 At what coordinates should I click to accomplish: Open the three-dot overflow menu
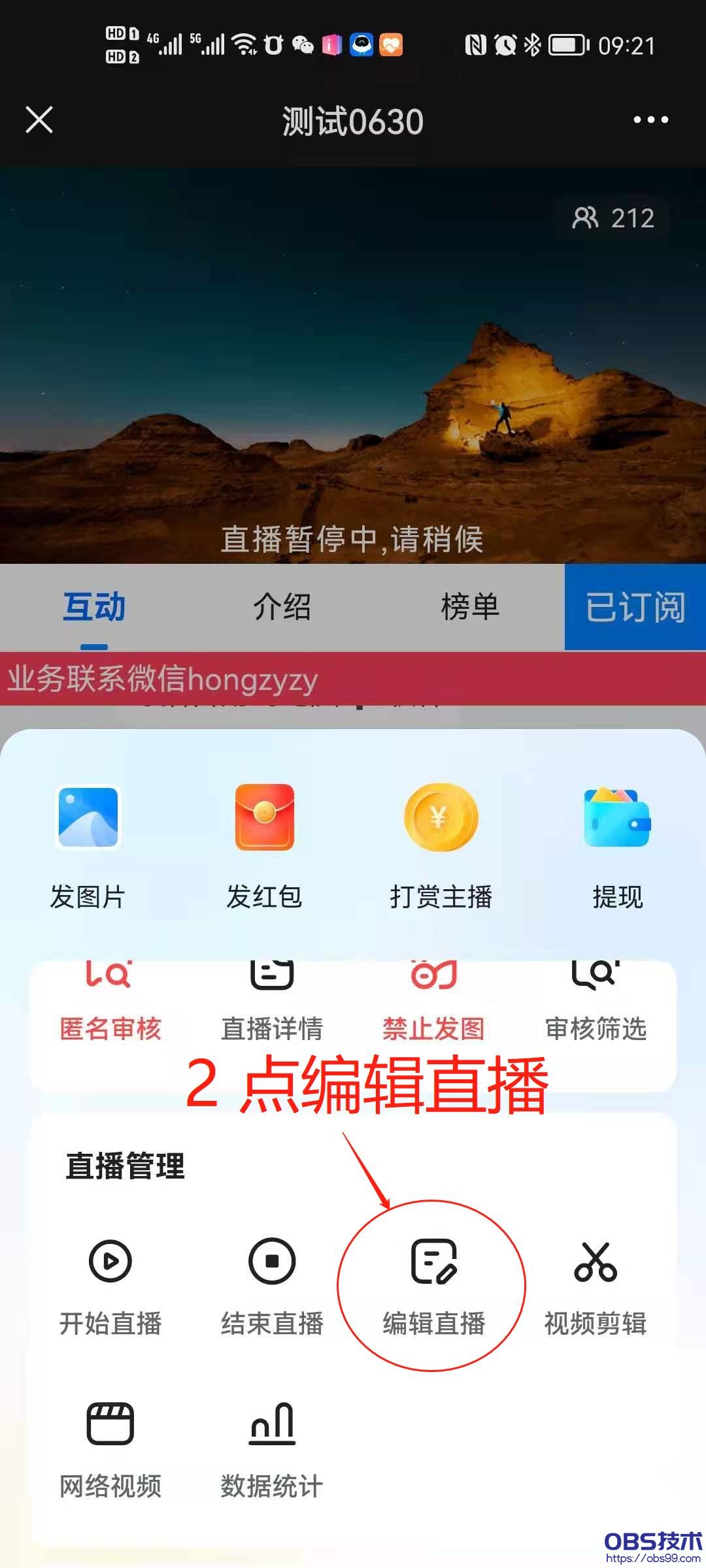(x=650, y=120)
